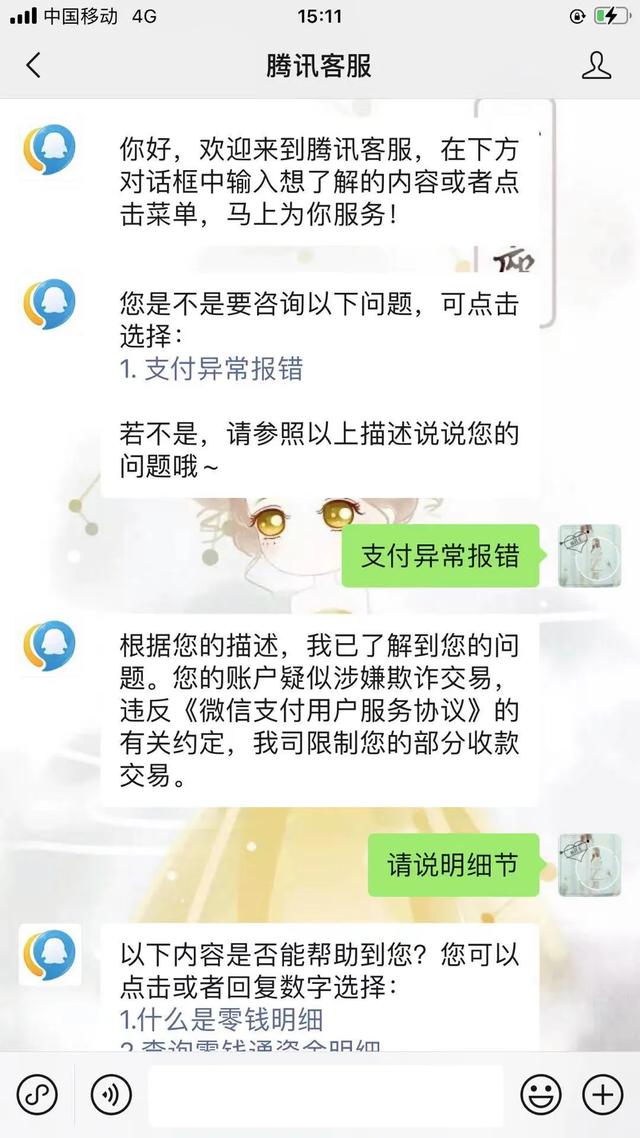This screenshot has height=1138, width=640.
Task: Switch to voice input mode
Action: [111, 1095]
